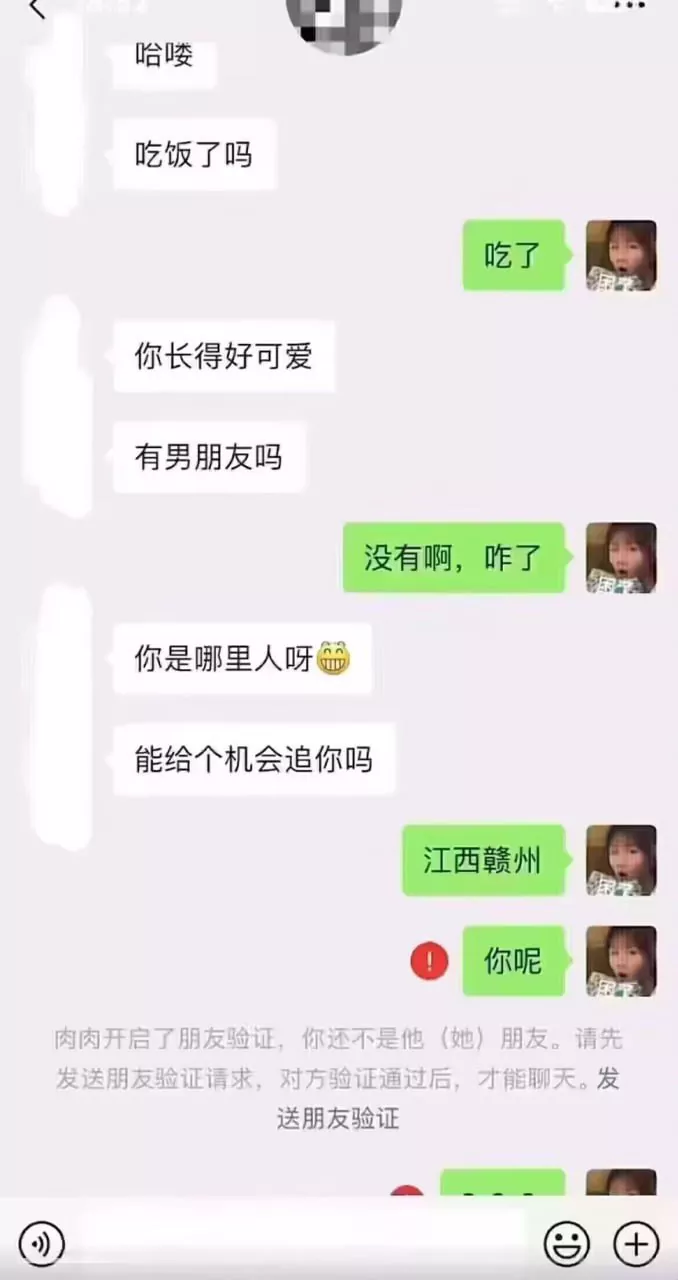Viewport: 678px width, 1280px height.
Task: Switch to voice message input
Action: (x=41, y=1243)
